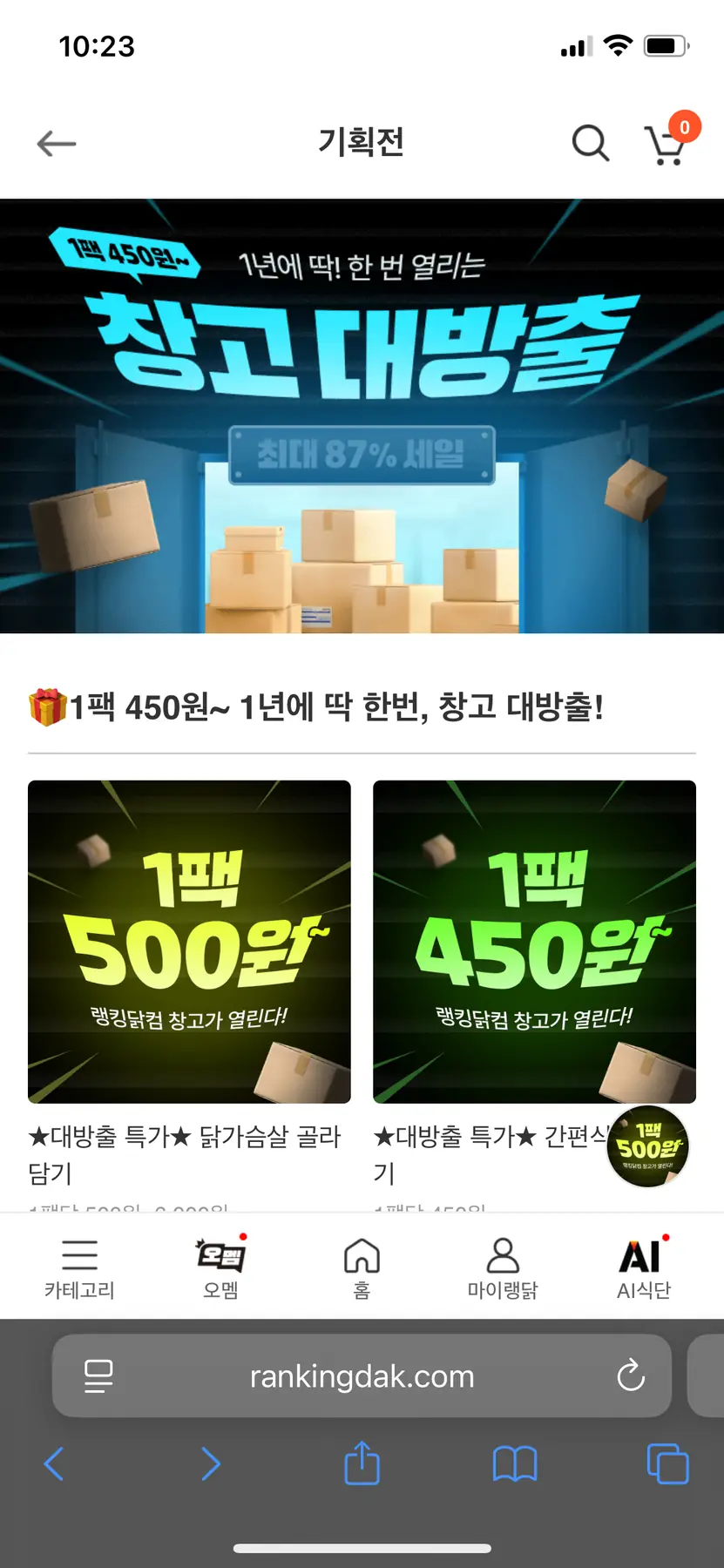Image resolution: width=724 pixels, height=1568 pixels.
Task: Share this page from Safari toolbar
Action: click(x=362, y=1463)
